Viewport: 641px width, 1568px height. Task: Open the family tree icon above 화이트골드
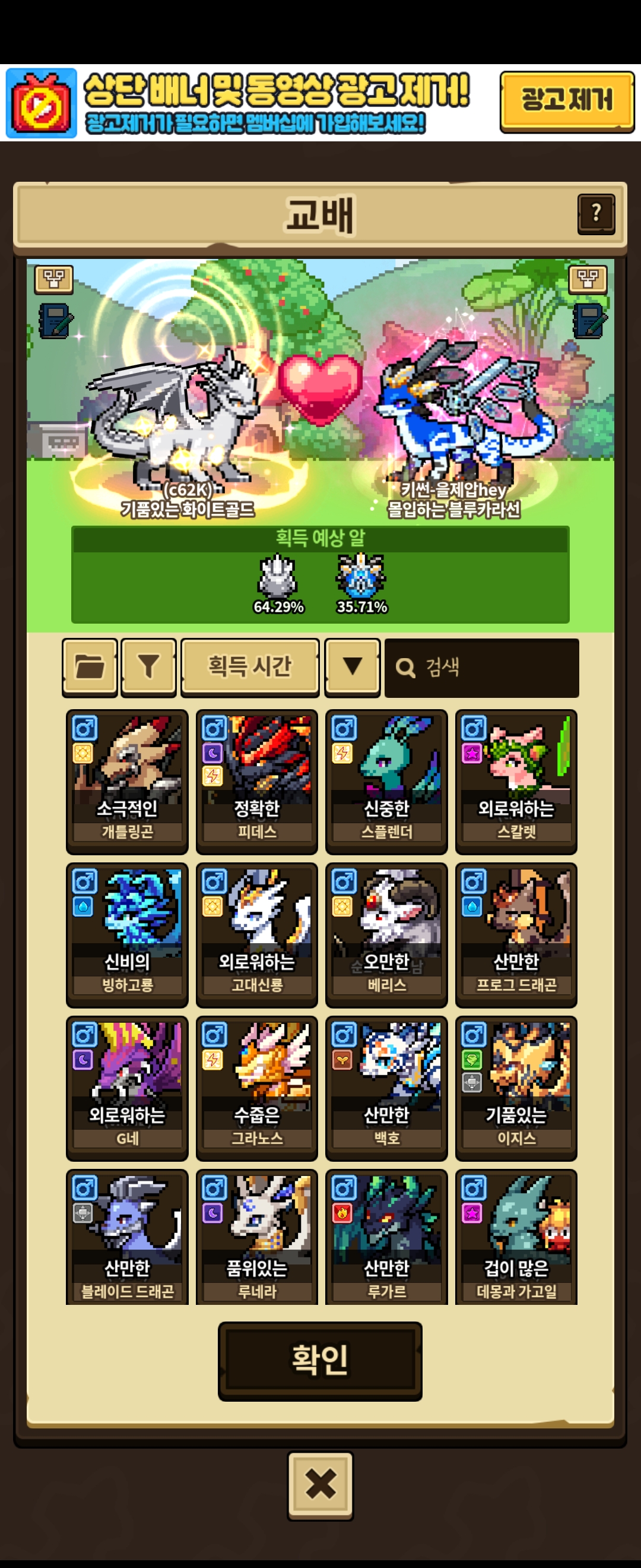[54, 279]
